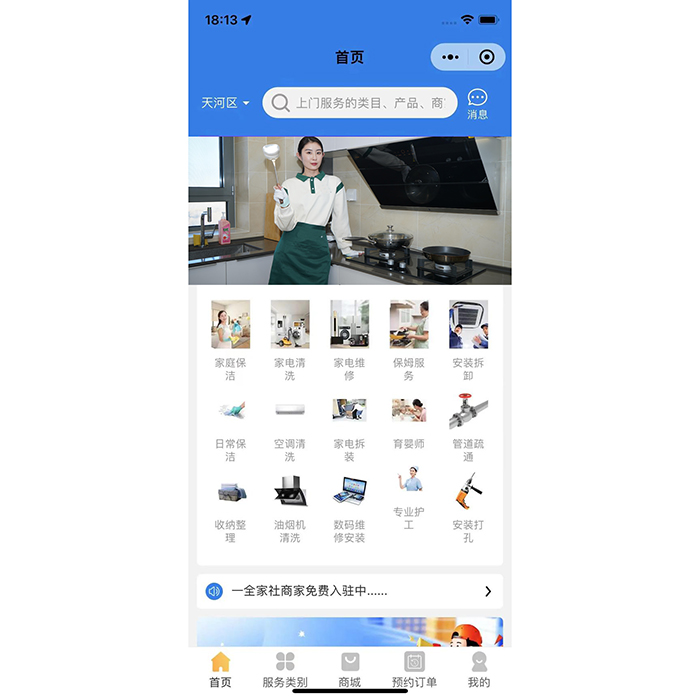Open the 天河区 location dropdown
The width and height of the screenshot is (700, 700).
(225, 103)
